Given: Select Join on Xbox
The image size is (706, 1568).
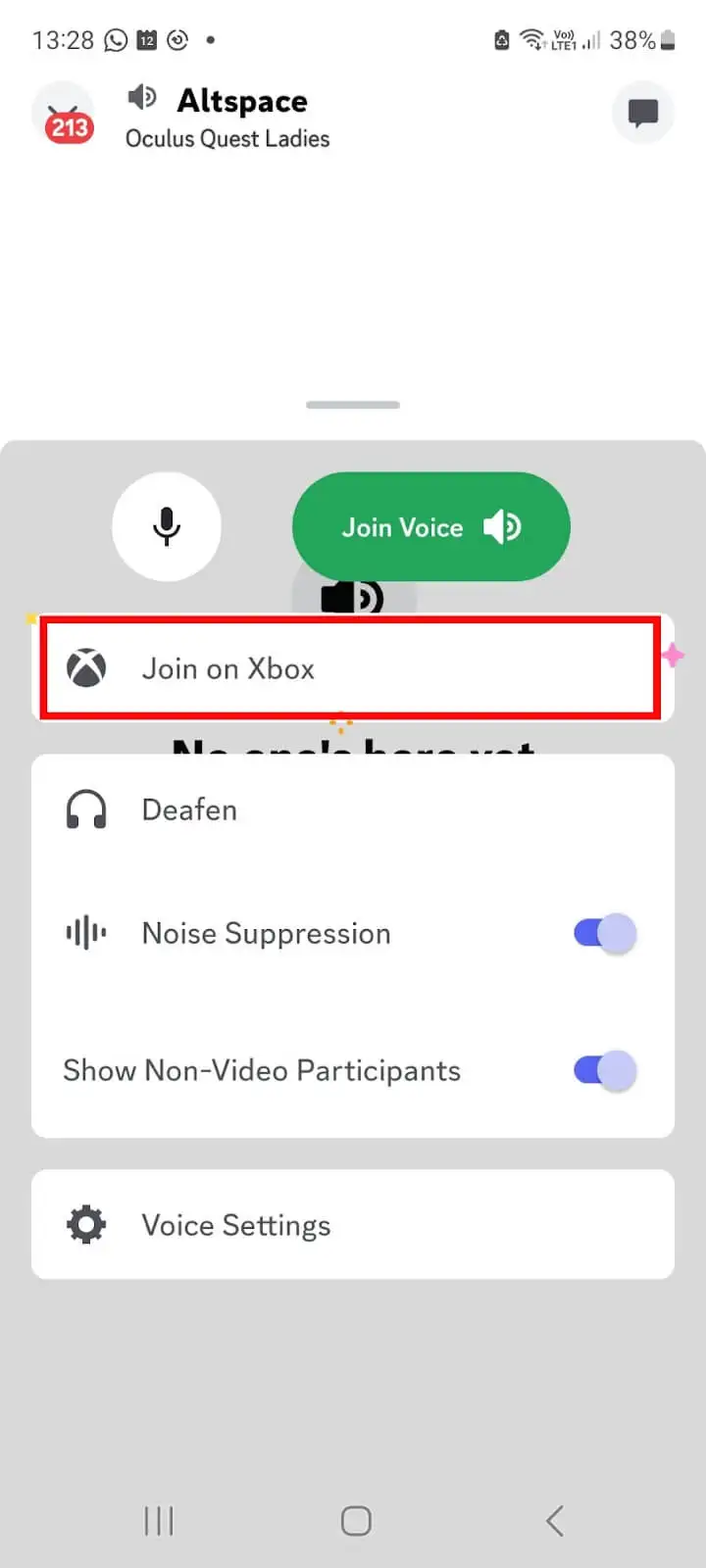Looking at the screenshot, I should [350, 668].
